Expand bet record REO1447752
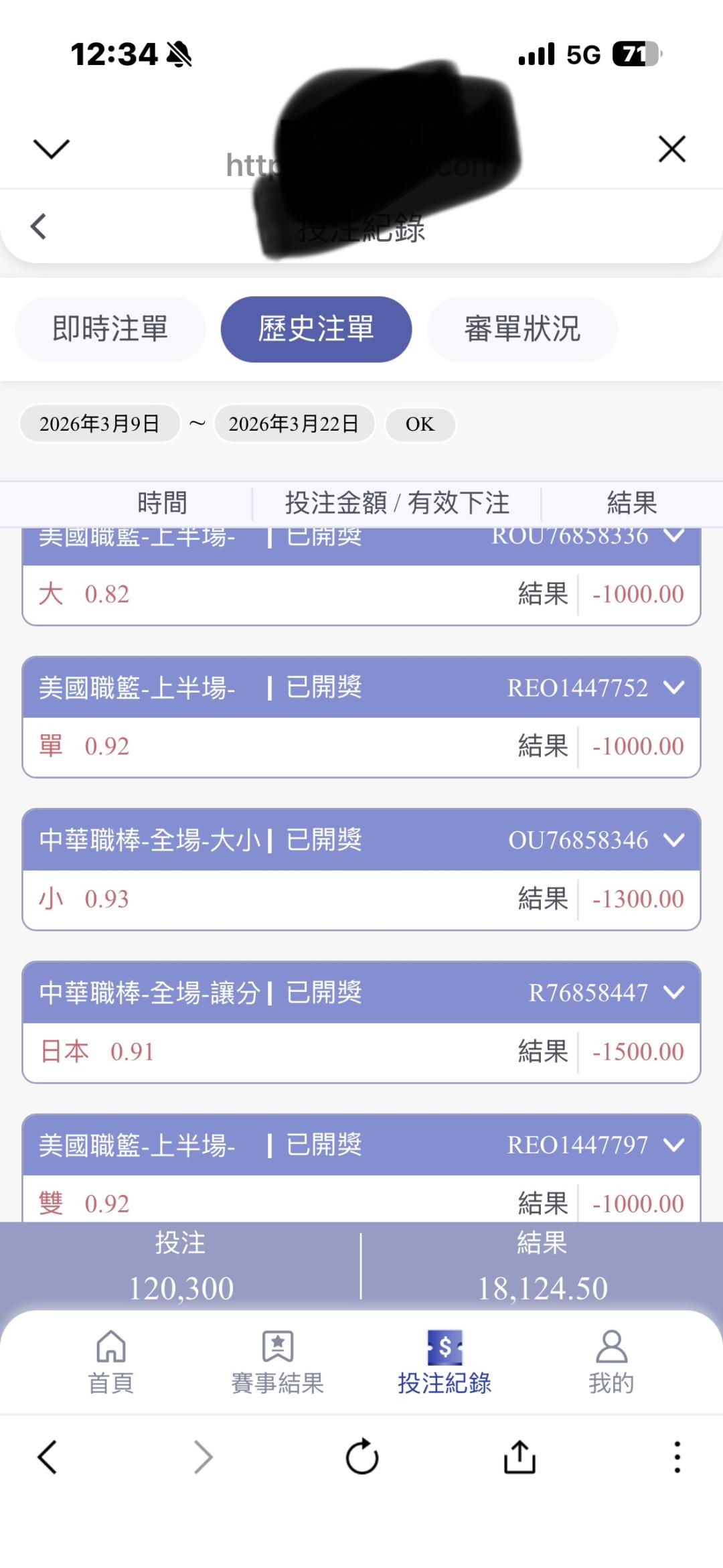 pyautogui.click(x=674, y=687)
